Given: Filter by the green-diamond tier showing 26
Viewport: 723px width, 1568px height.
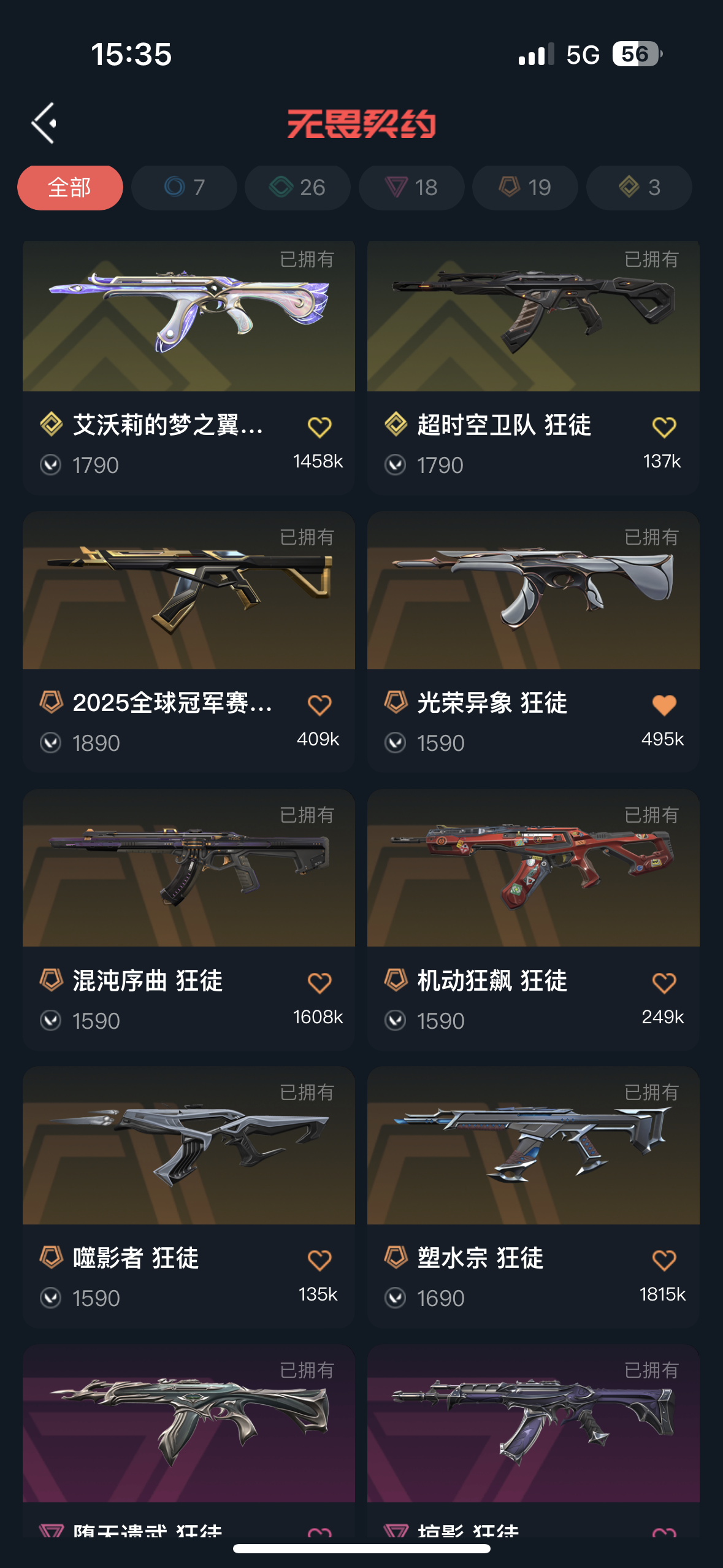Looking at the screenshot, I should (297, 188).
